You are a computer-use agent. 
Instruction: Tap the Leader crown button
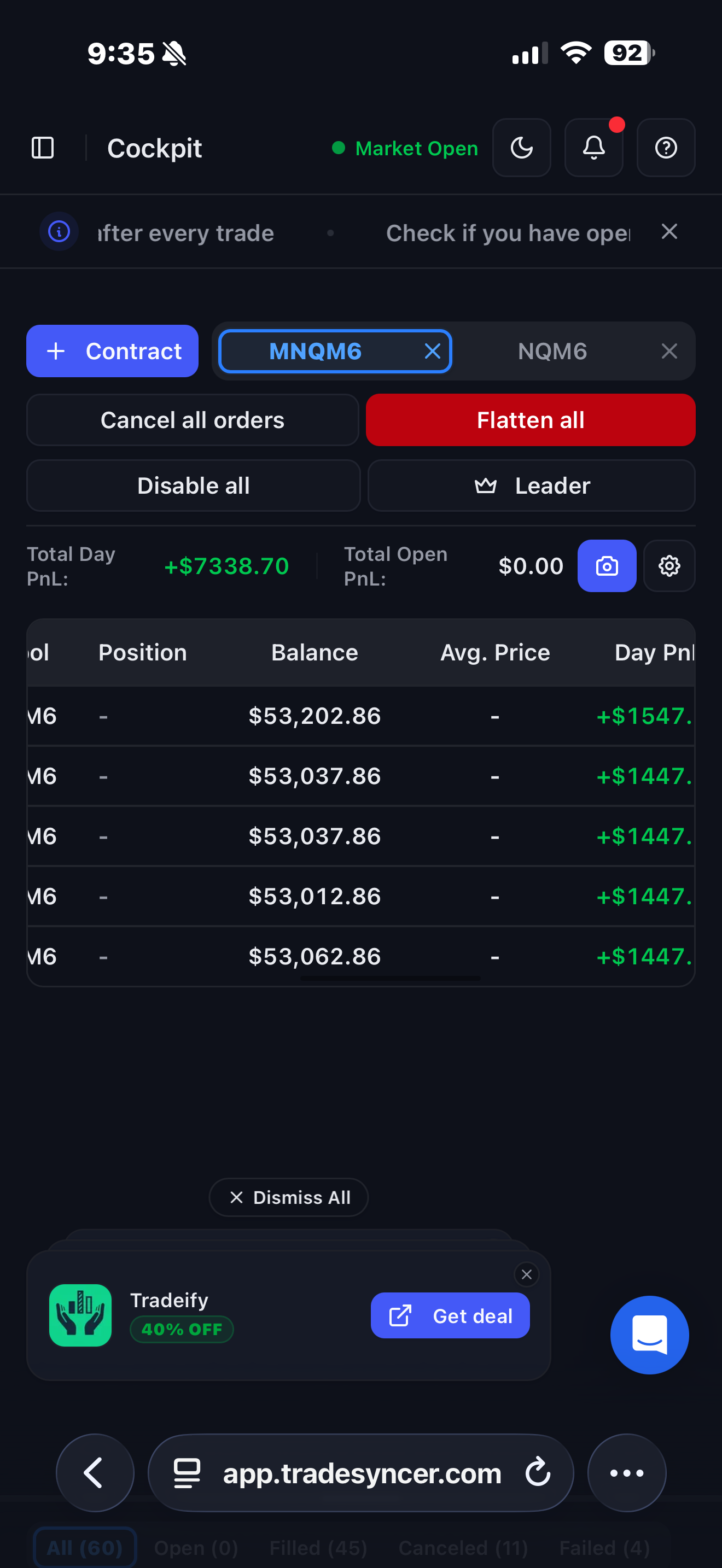point(532,485)
